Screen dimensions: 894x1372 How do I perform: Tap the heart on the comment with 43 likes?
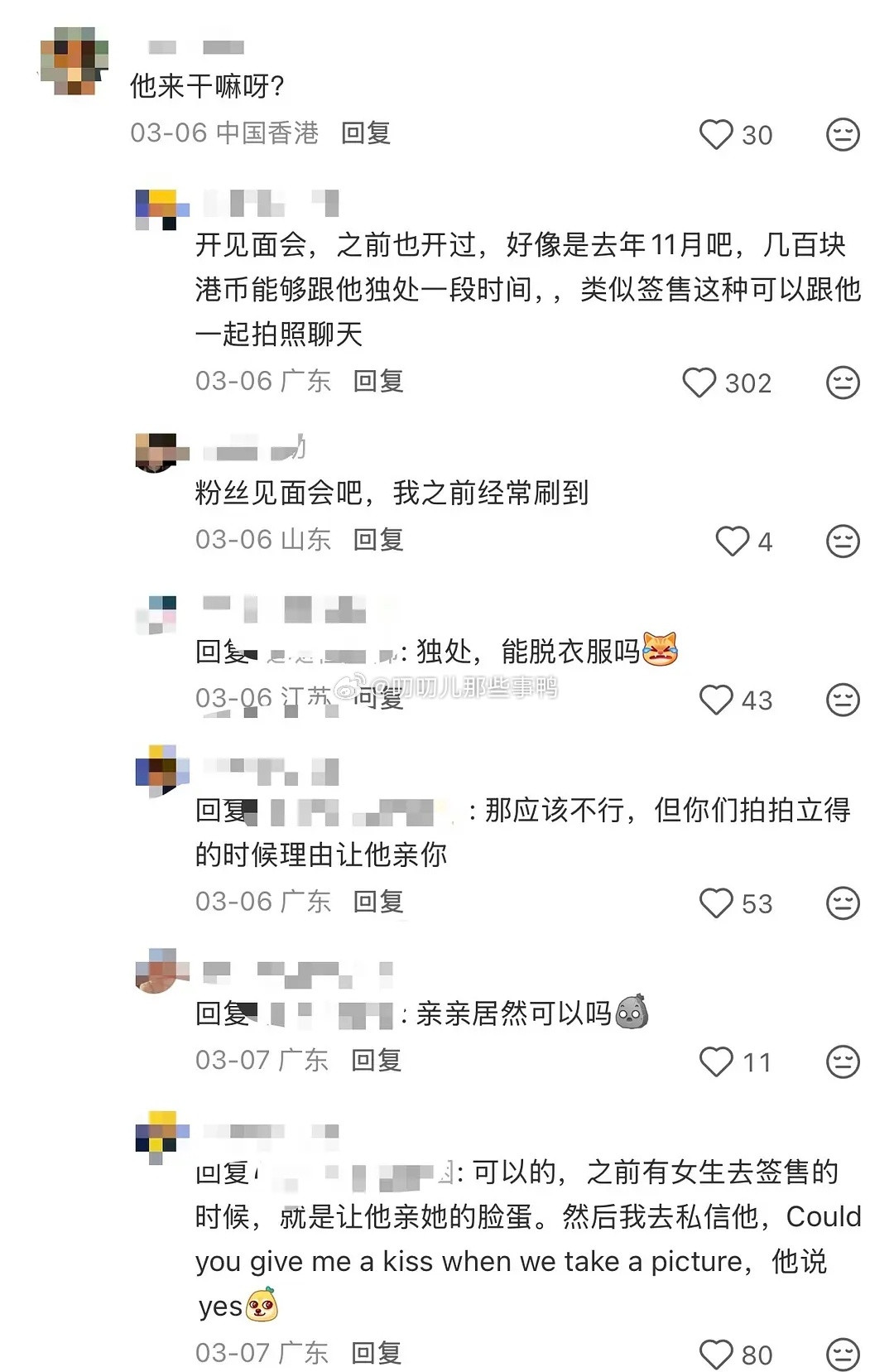point(718,701)
